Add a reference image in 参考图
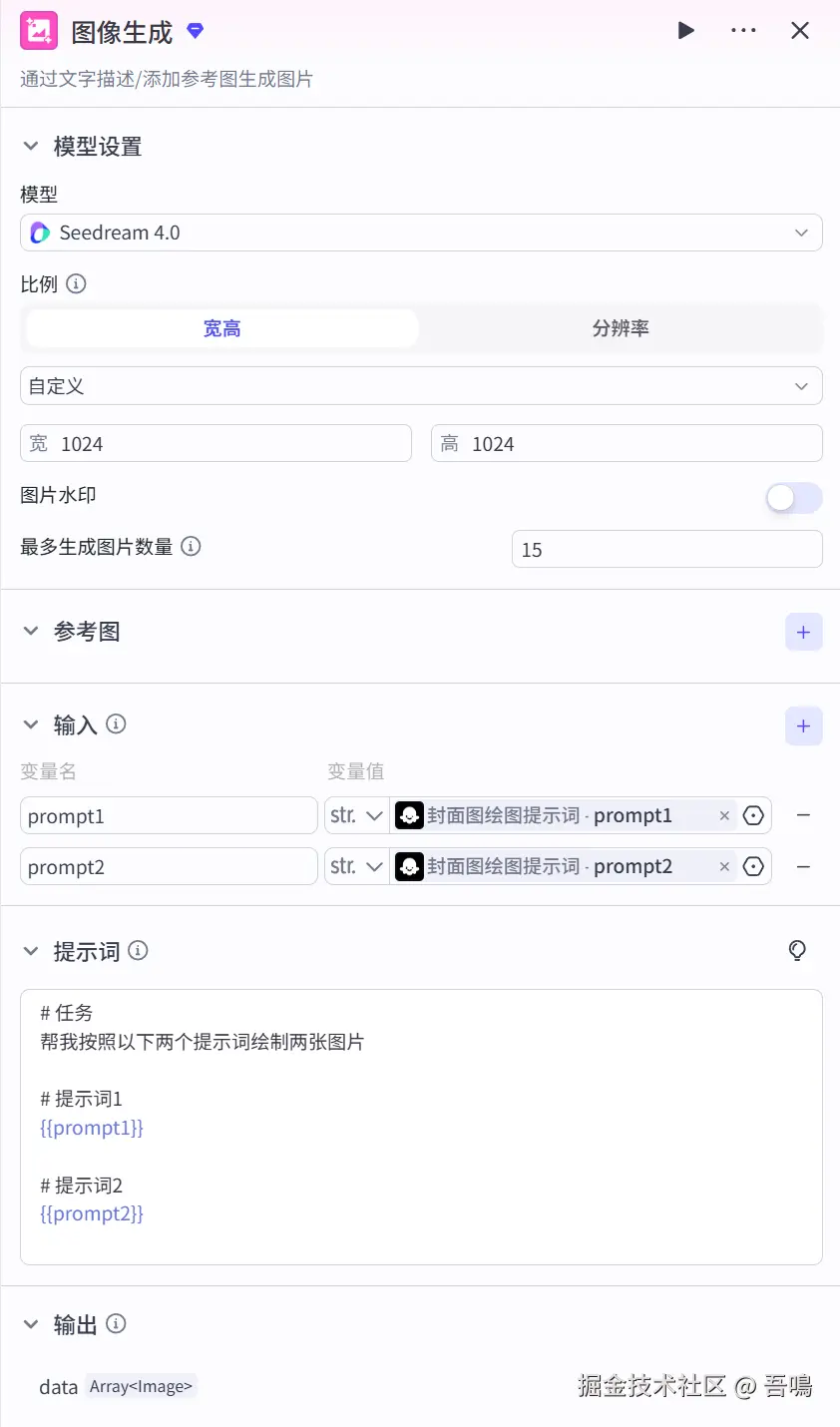 pyautogui.click(x=803, y=633)
